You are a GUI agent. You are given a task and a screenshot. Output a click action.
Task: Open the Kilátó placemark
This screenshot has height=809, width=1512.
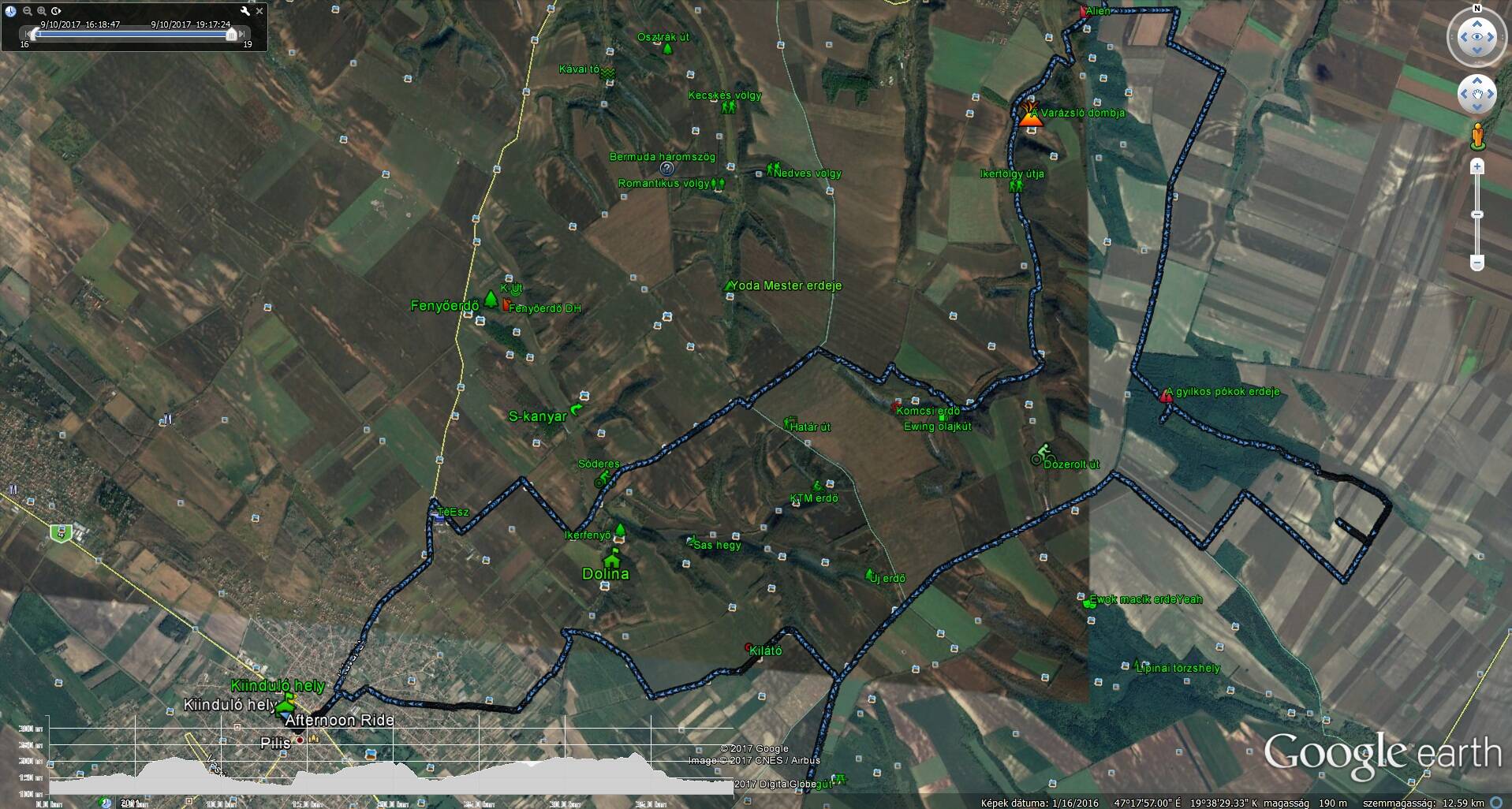point(749,648)
